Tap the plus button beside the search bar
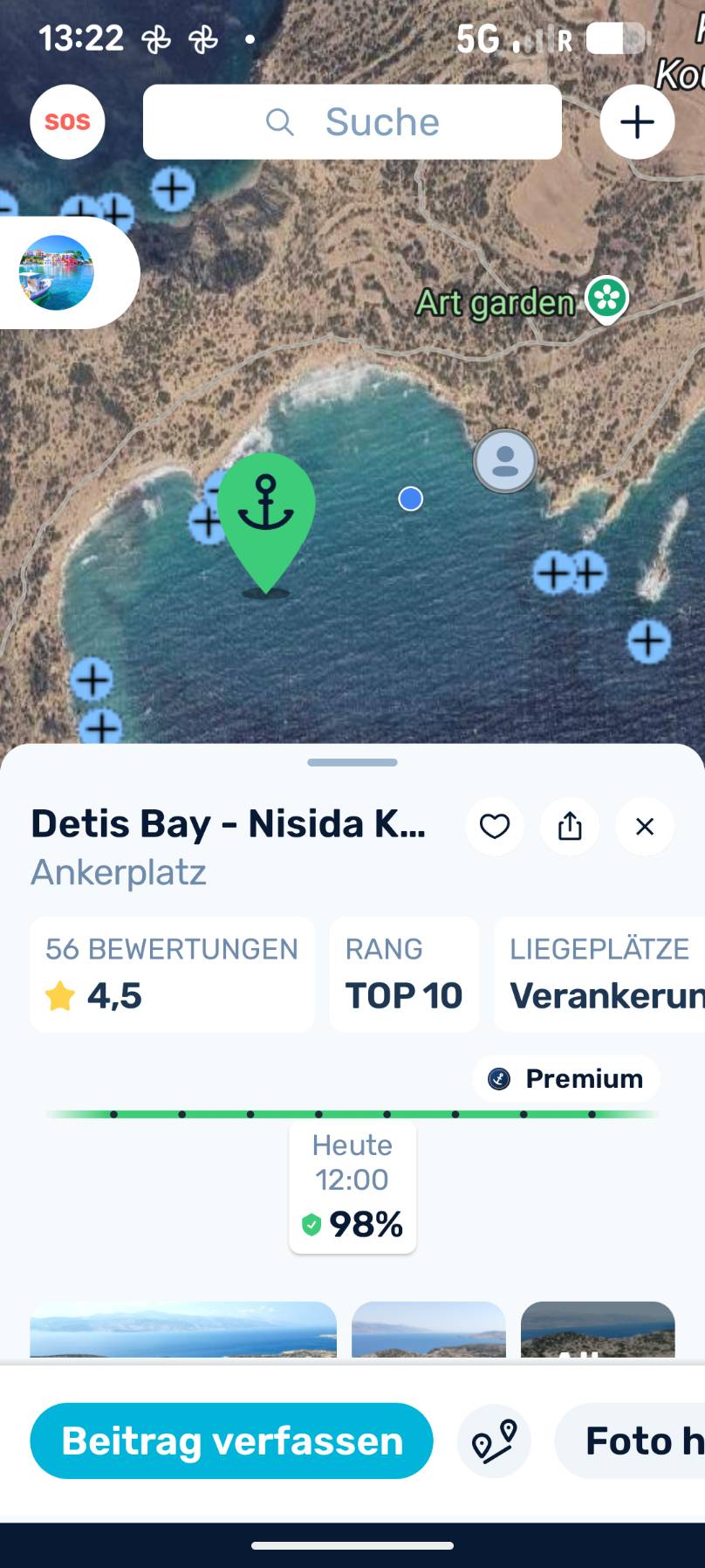 coord(637,121)
